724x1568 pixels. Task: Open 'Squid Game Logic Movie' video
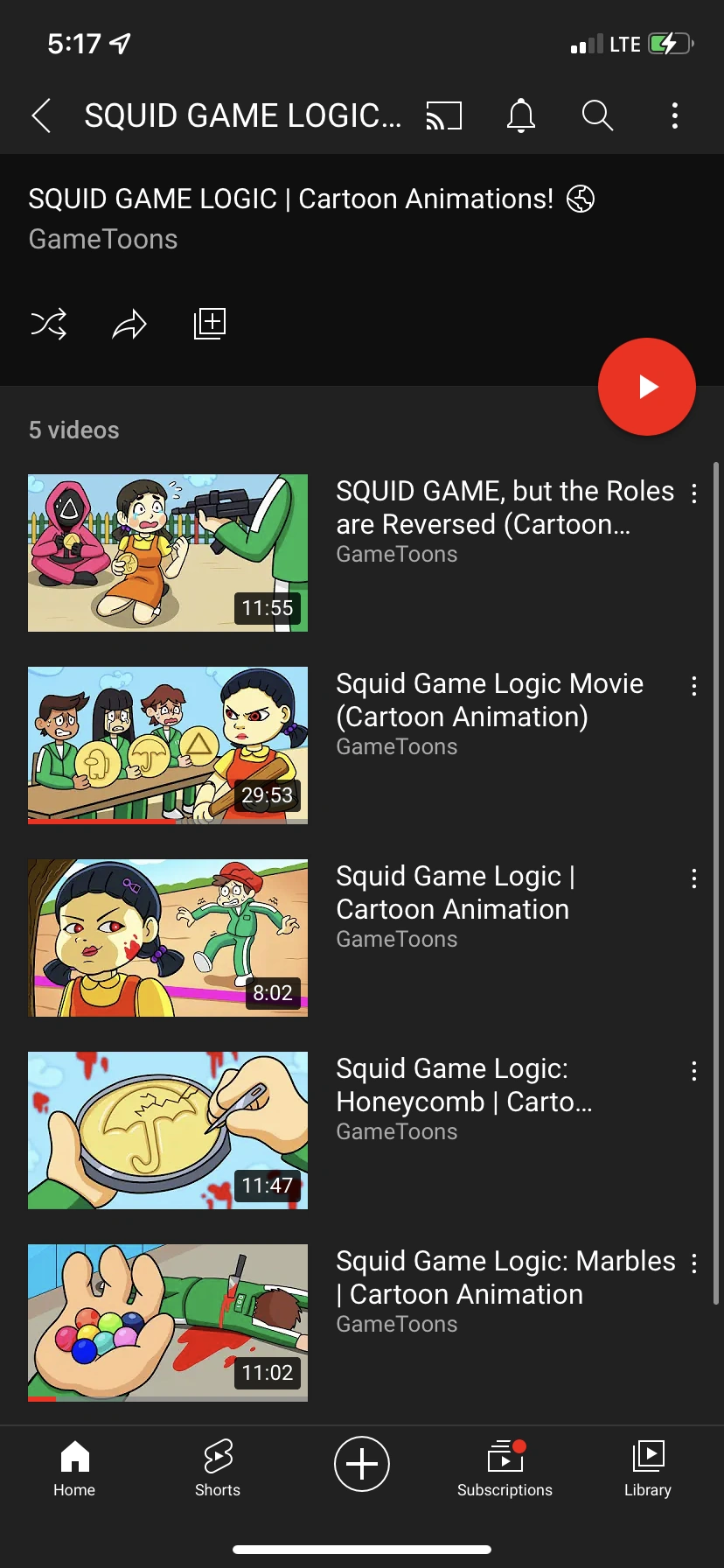coord(168,745)
